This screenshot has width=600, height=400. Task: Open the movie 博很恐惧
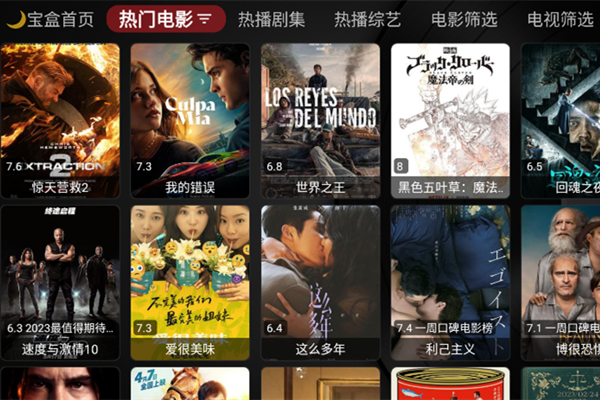(565, 282)
